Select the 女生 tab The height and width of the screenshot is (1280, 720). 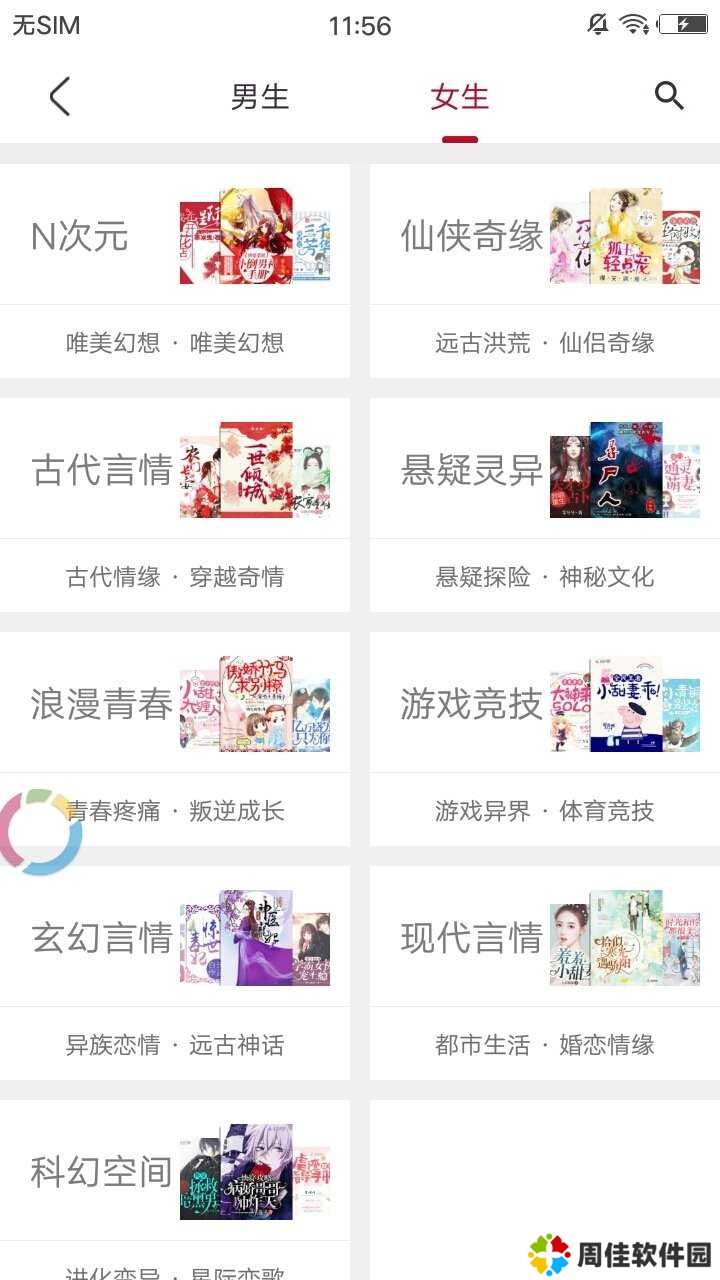[x=460, y=97]
